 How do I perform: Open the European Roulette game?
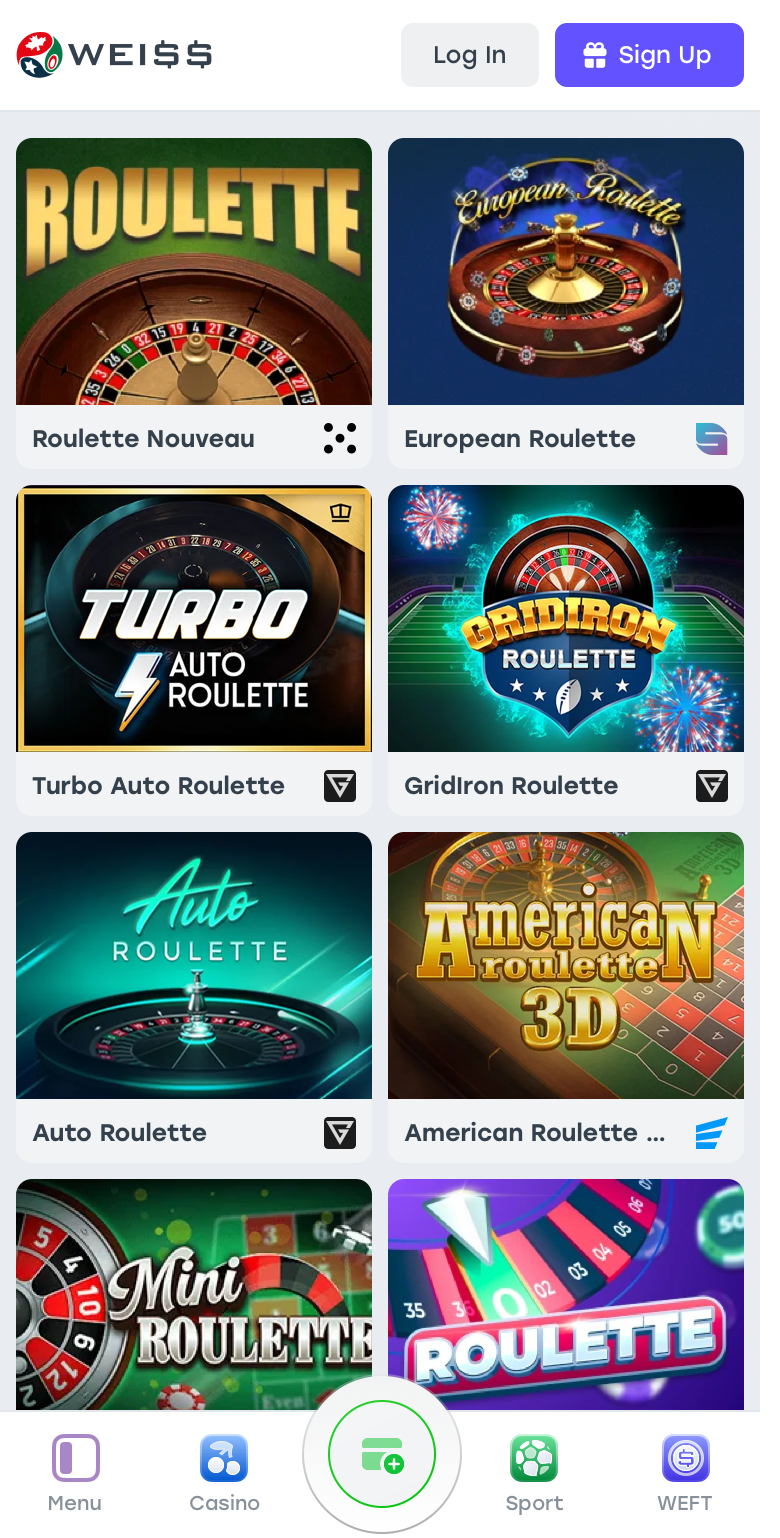(566, 303)
